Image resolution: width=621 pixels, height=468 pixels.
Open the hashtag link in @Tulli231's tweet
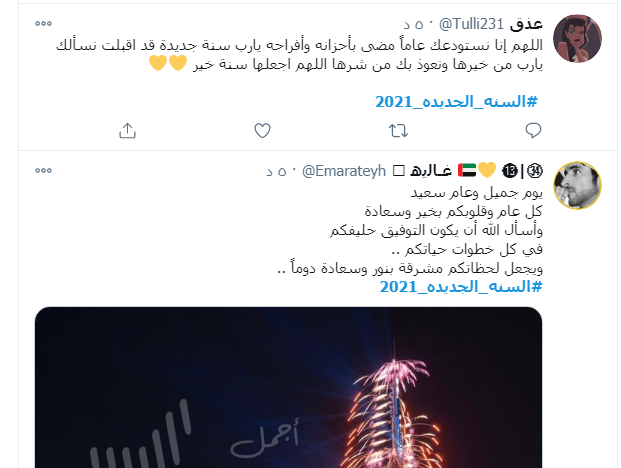click(x=458, y=102)
